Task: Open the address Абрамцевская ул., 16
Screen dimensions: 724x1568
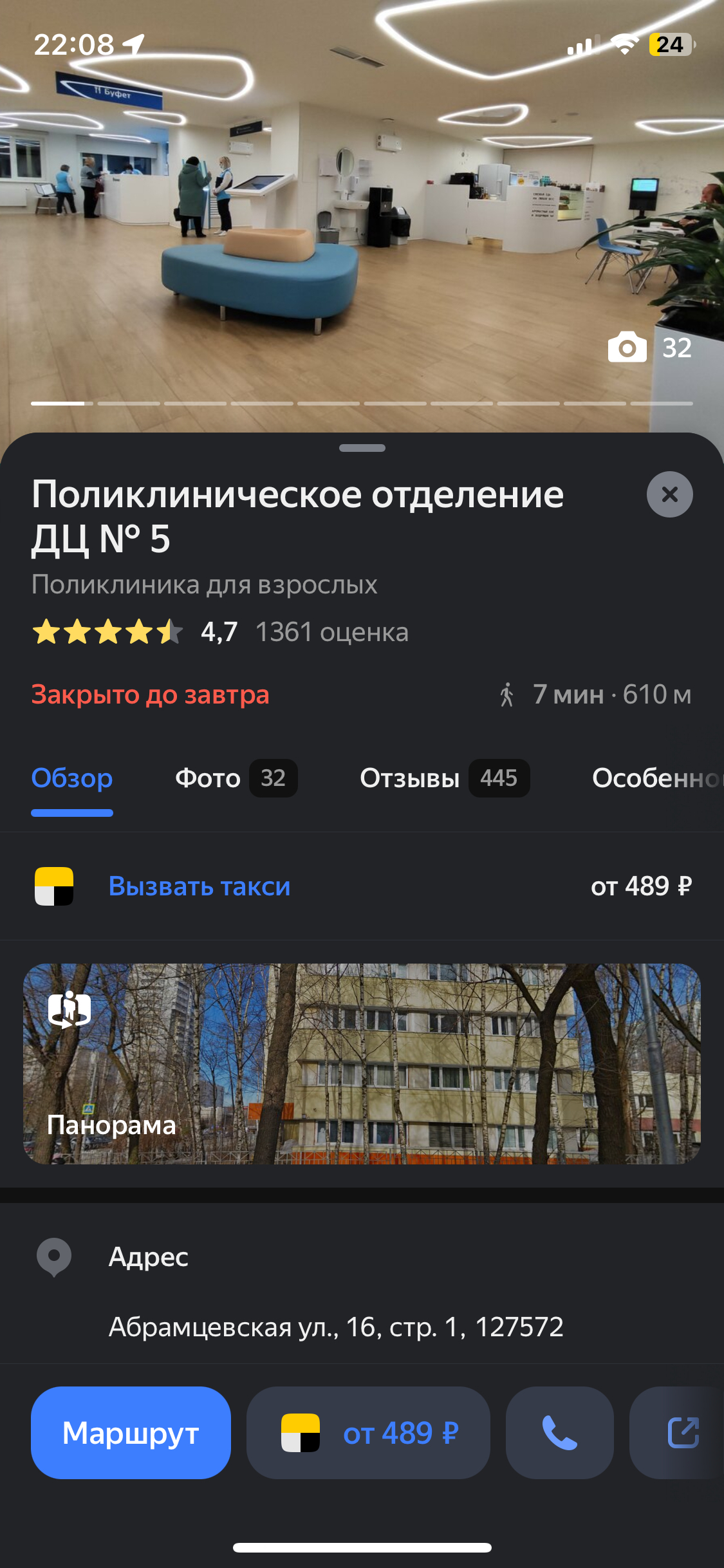Action: tap(336, 1327)
